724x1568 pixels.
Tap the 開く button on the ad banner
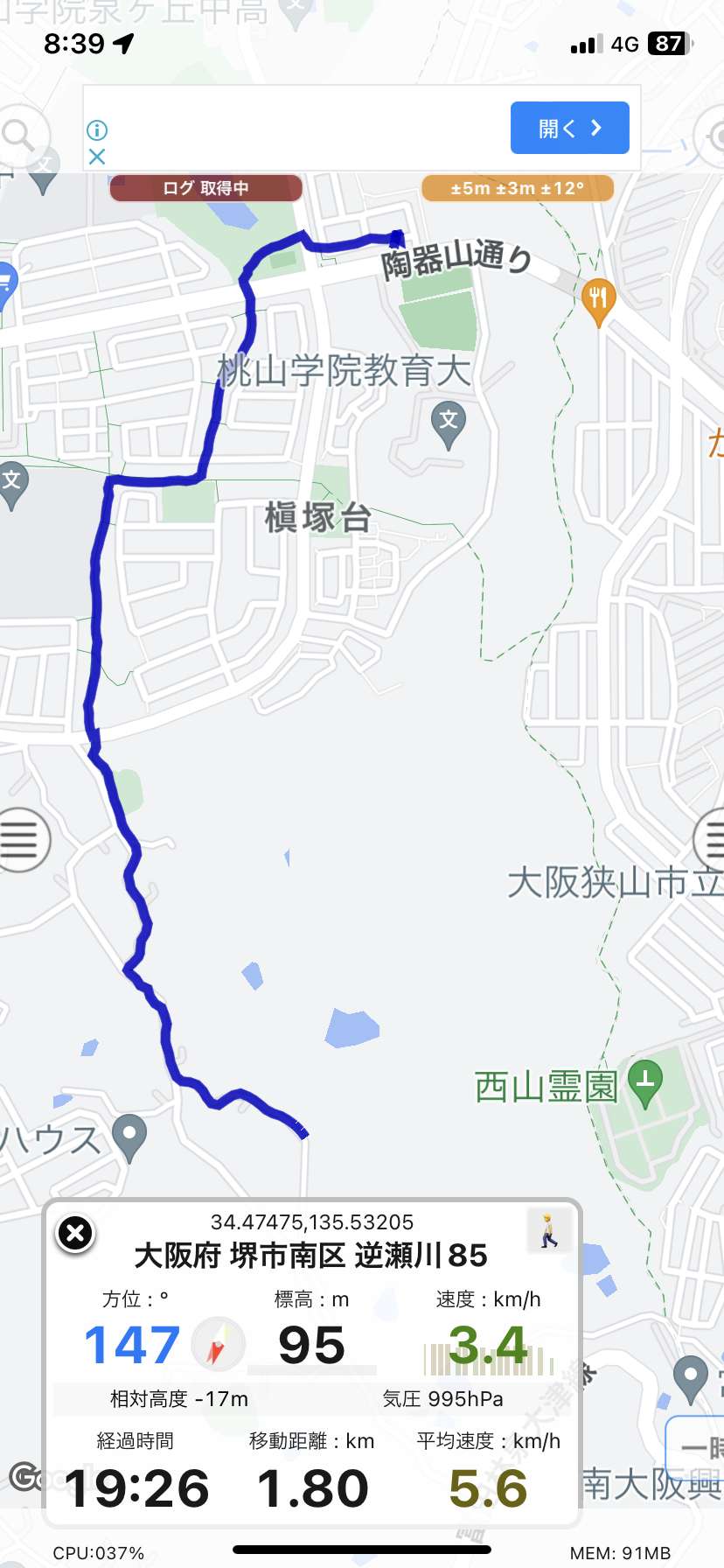click(x=569, y=128)
